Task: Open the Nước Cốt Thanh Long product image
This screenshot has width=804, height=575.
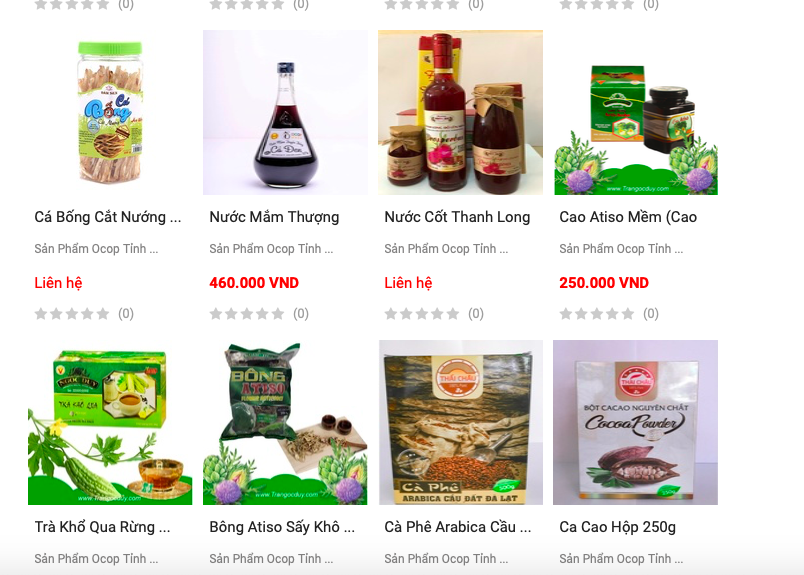Action: 460,112
